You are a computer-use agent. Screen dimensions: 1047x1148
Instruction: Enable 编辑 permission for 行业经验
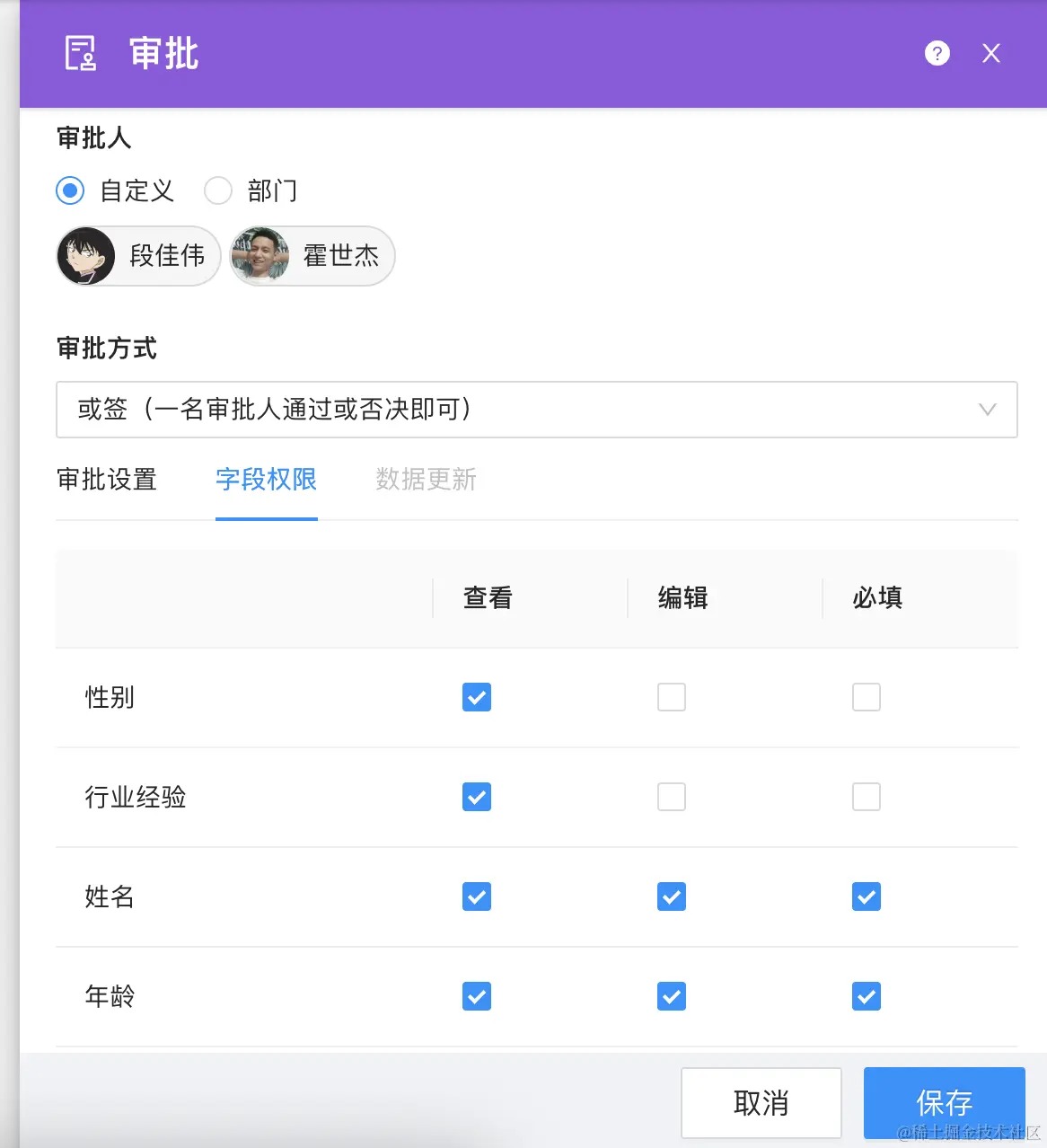click(672, 797)
